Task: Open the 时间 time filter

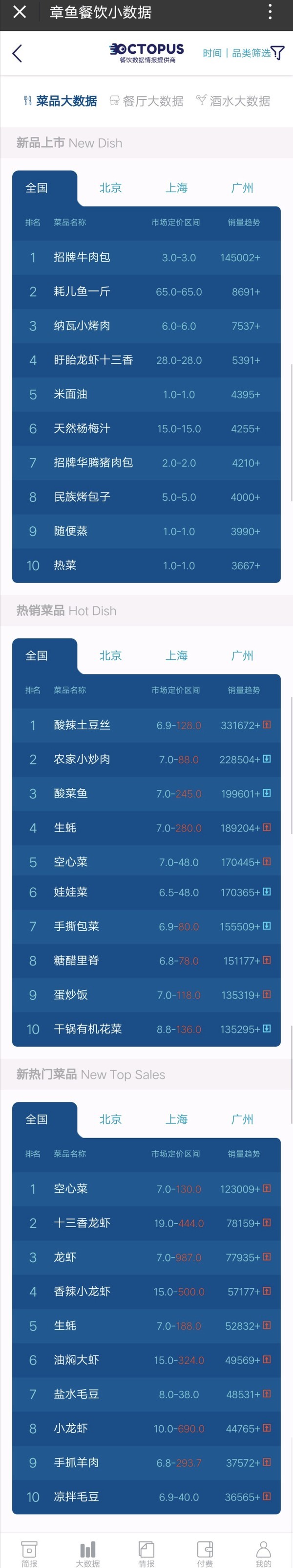Action: tap(212, 54)
